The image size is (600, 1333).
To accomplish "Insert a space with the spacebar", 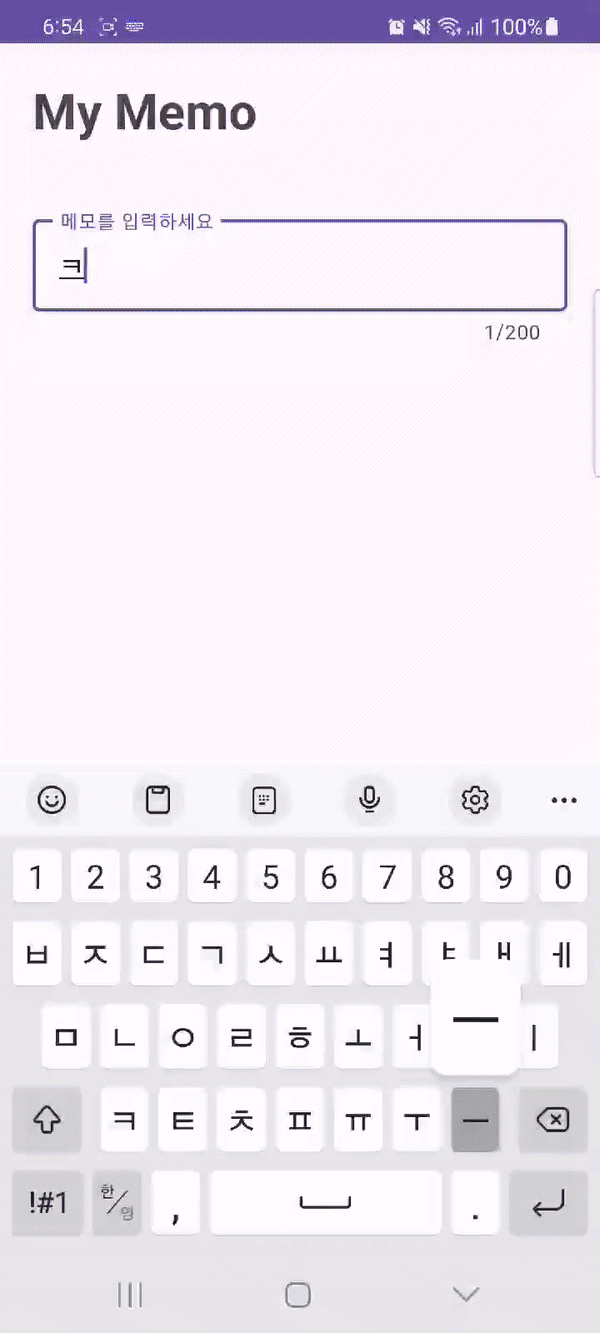I will (x=325, y=1203).
